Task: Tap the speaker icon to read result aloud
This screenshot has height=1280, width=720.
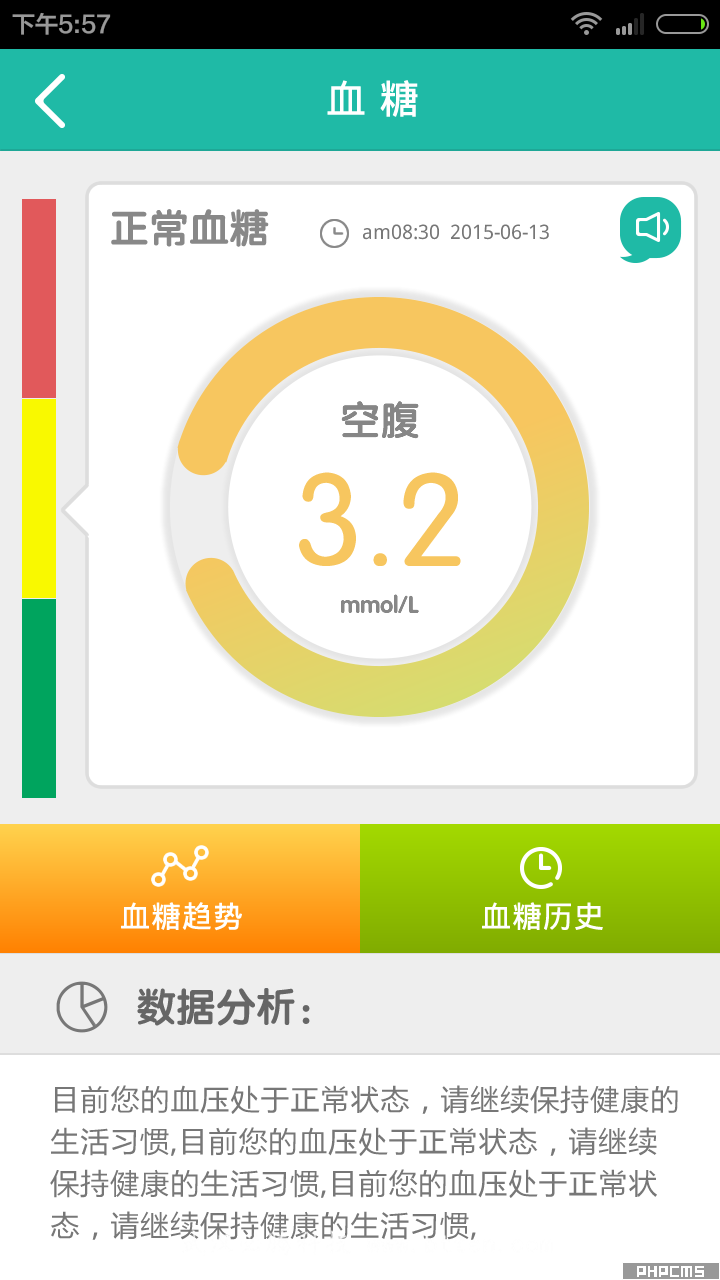Action: tap(650, 229)
